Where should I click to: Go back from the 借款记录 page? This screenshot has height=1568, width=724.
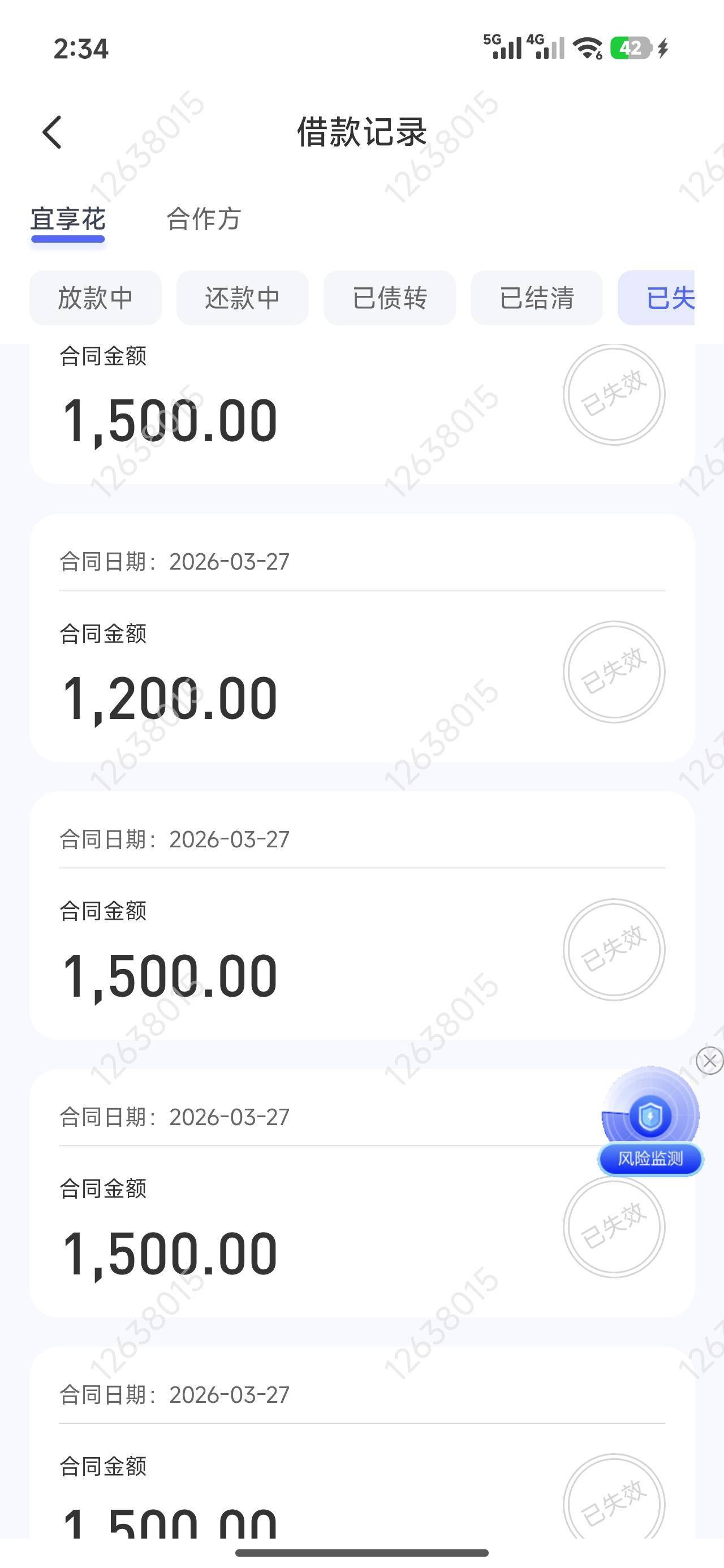[x=53, y=132]
